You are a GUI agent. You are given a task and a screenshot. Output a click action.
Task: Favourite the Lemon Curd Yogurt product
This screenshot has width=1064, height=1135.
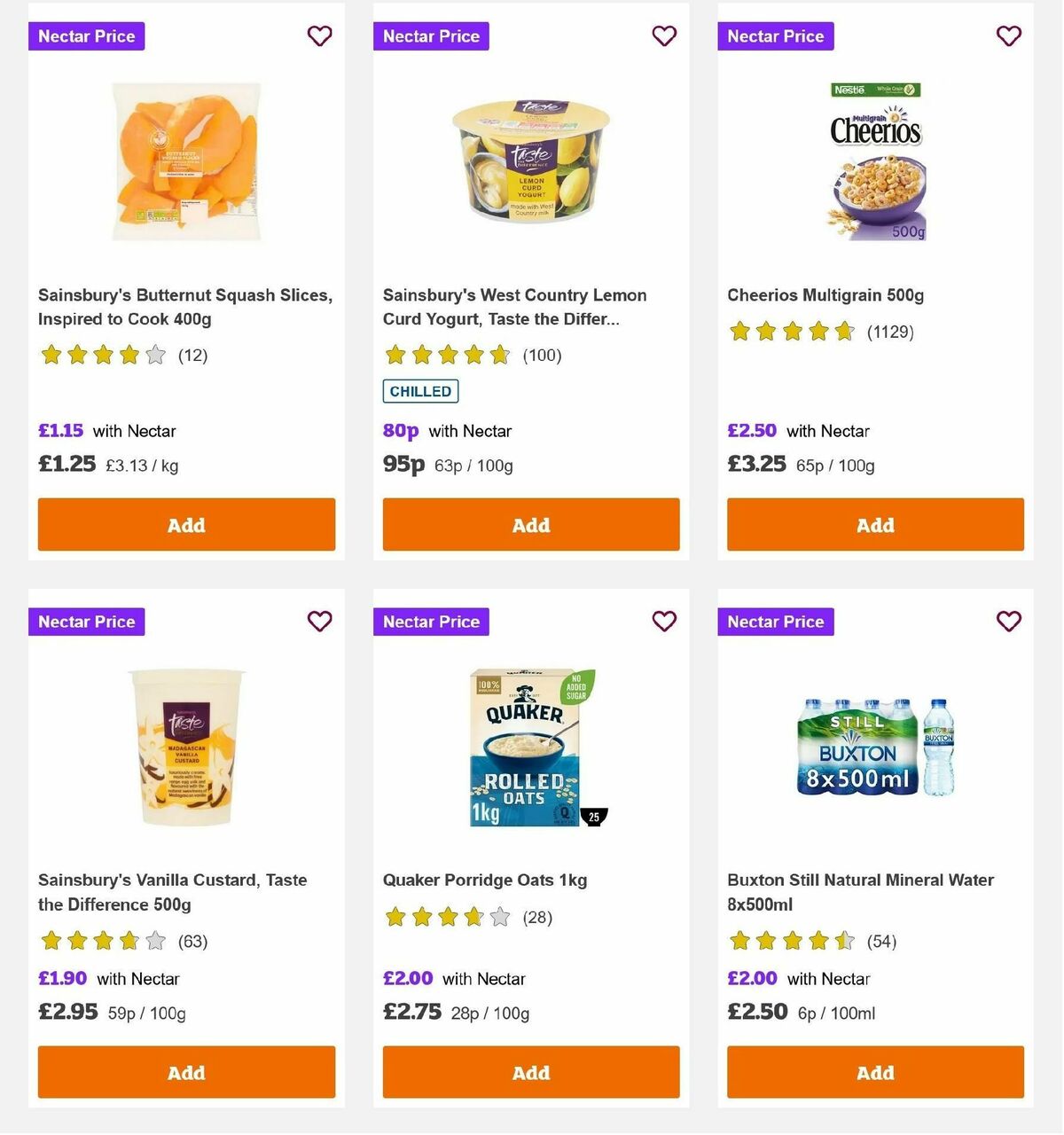[664, 36]
